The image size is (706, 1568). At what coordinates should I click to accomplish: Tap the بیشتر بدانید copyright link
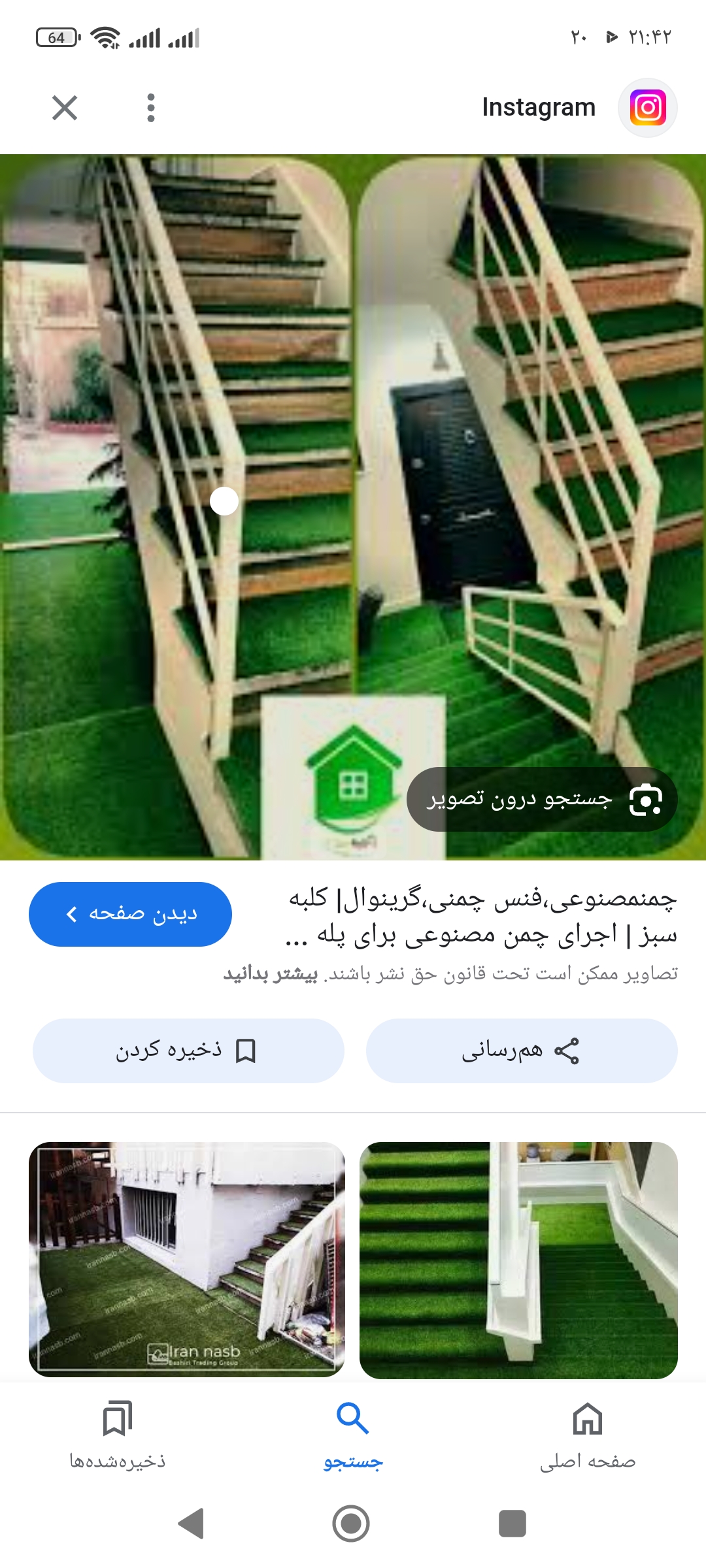tap(270, 974)
